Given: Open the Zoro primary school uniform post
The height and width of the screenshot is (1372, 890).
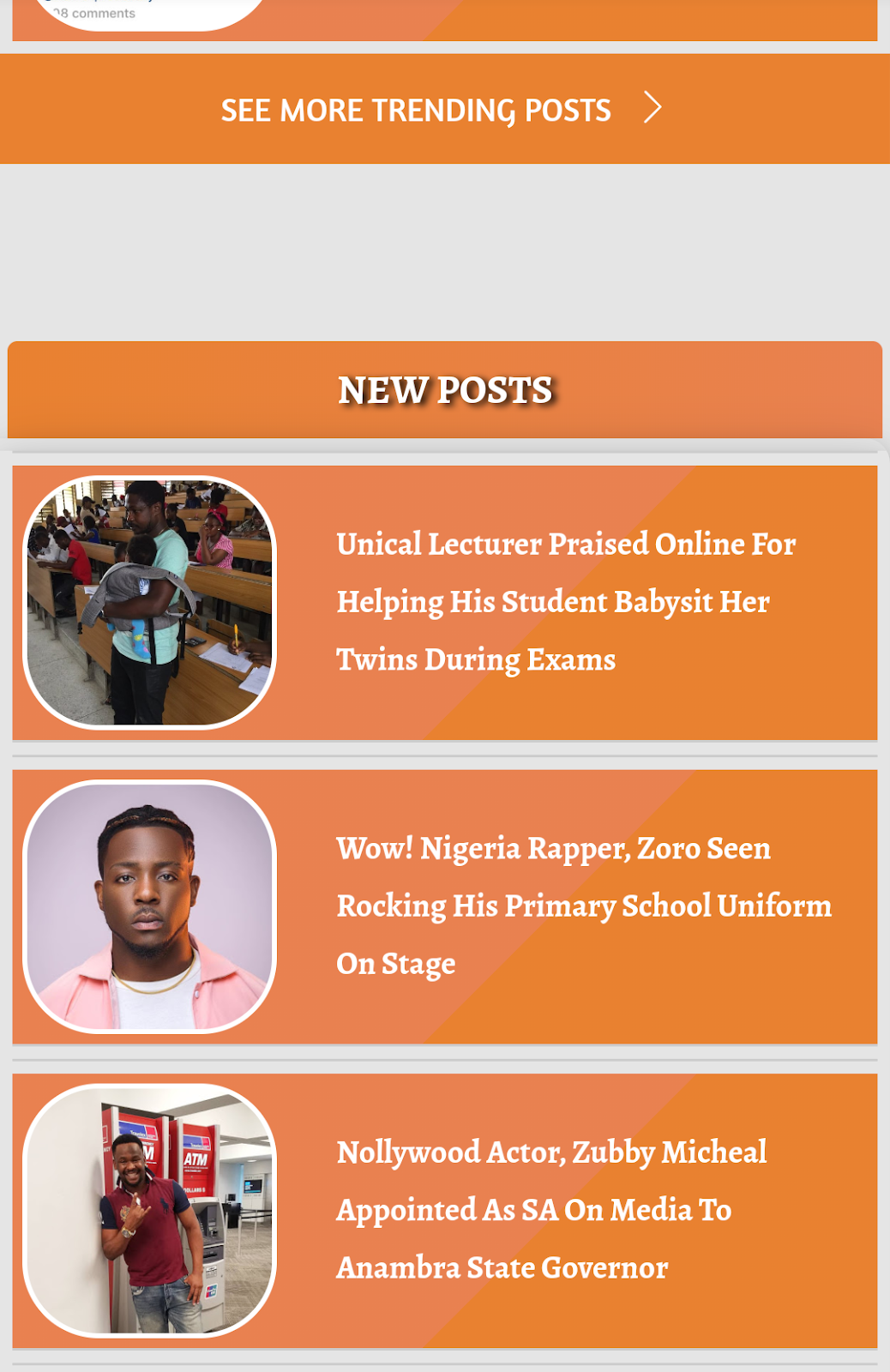Looking at the screenshot, I should [x=445, y=906].
